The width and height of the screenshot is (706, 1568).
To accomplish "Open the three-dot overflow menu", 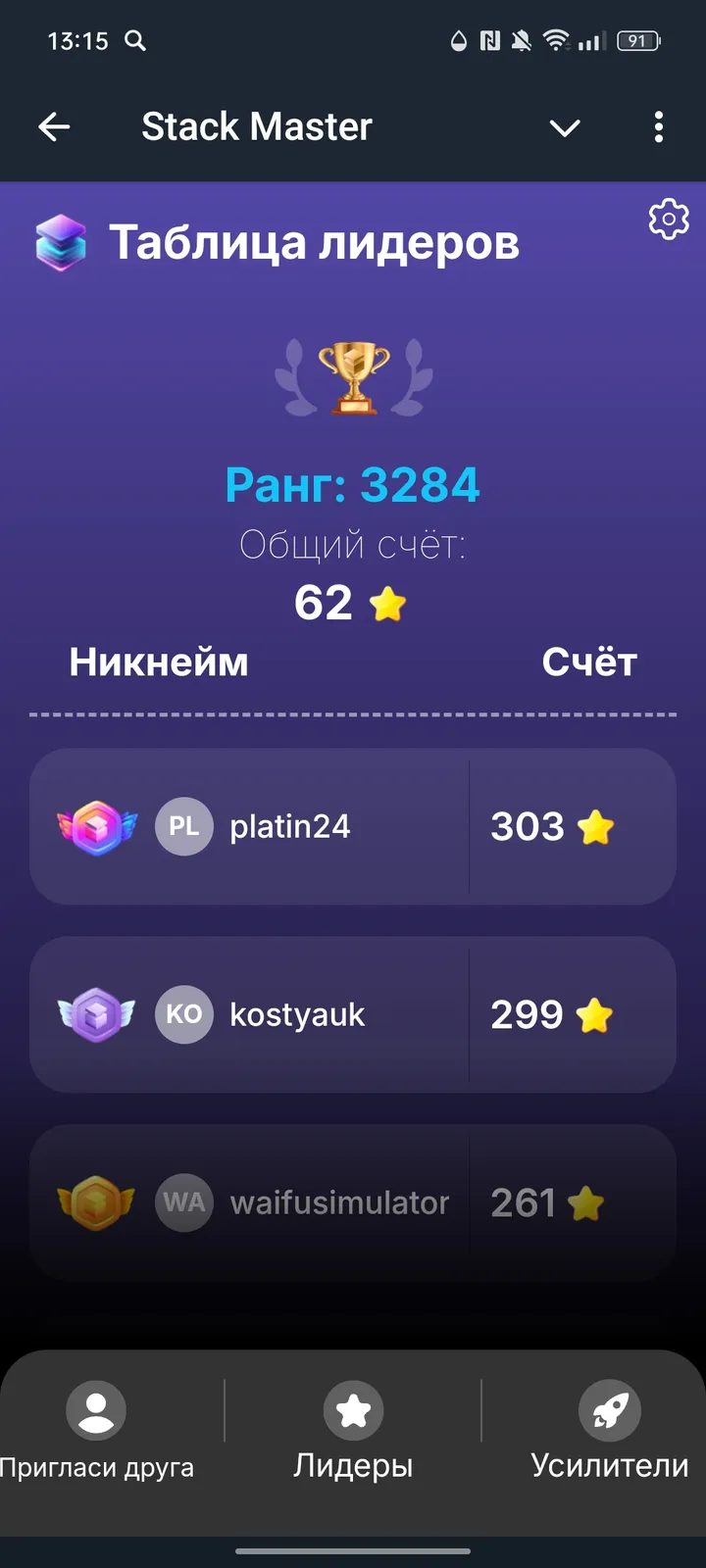I will coord(658,127).
